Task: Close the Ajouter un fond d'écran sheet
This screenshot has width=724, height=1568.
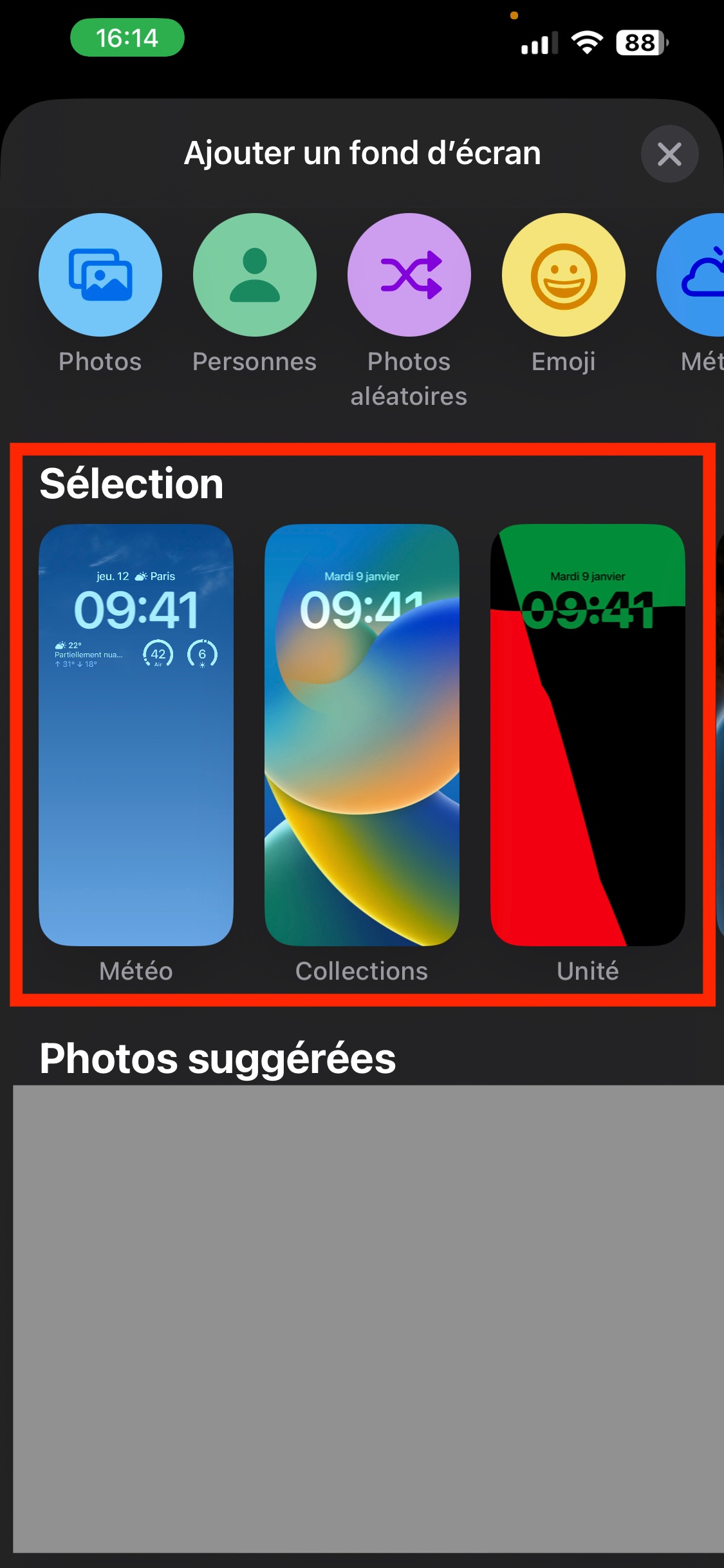Action: [669, 154]
